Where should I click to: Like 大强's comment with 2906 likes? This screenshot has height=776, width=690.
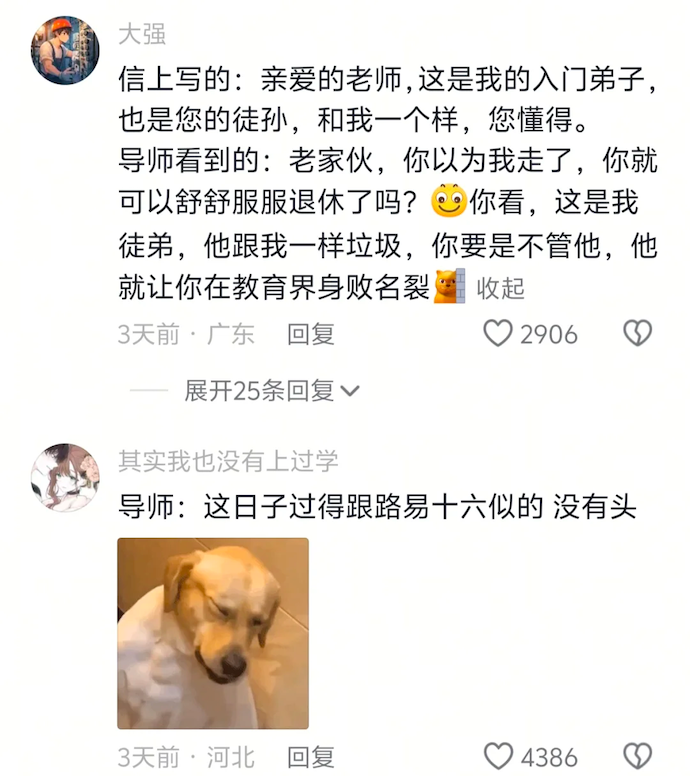pyautogui.click(x=498, y=333)
